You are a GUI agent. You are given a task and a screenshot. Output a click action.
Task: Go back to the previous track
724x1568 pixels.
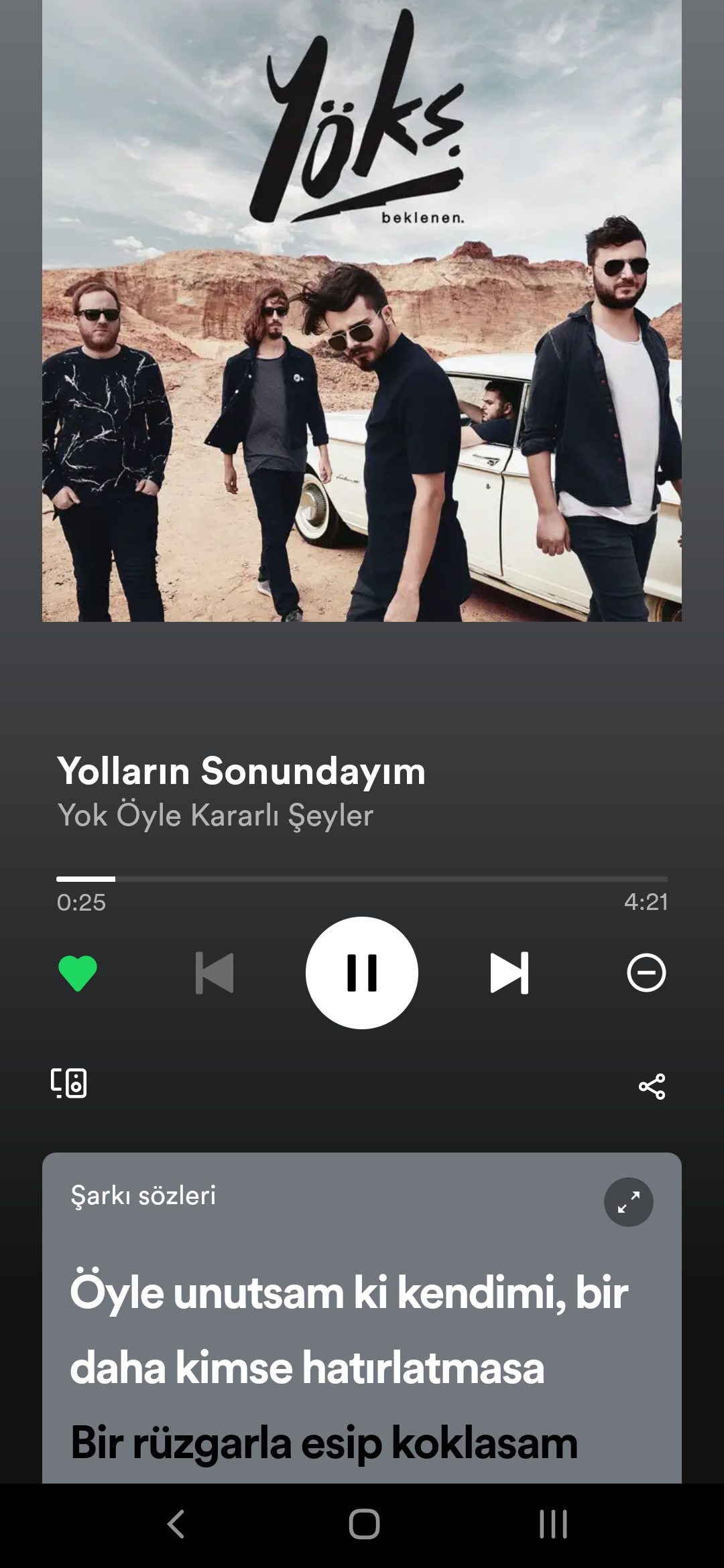coord(215,972)
